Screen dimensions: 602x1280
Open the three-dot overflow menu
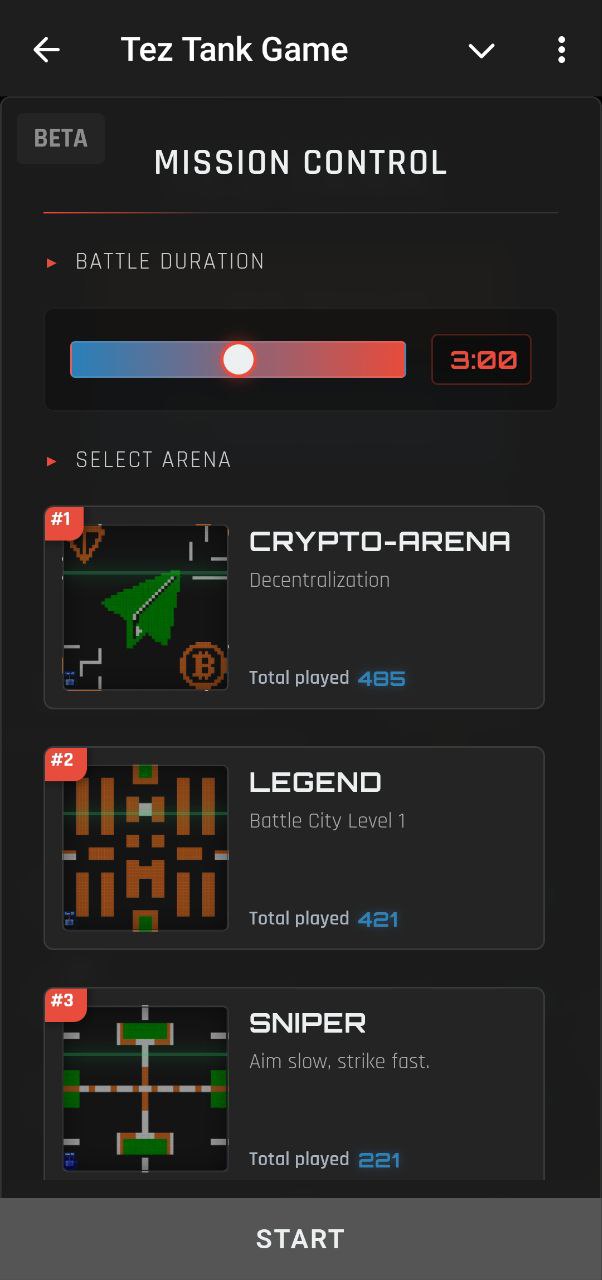561,49
